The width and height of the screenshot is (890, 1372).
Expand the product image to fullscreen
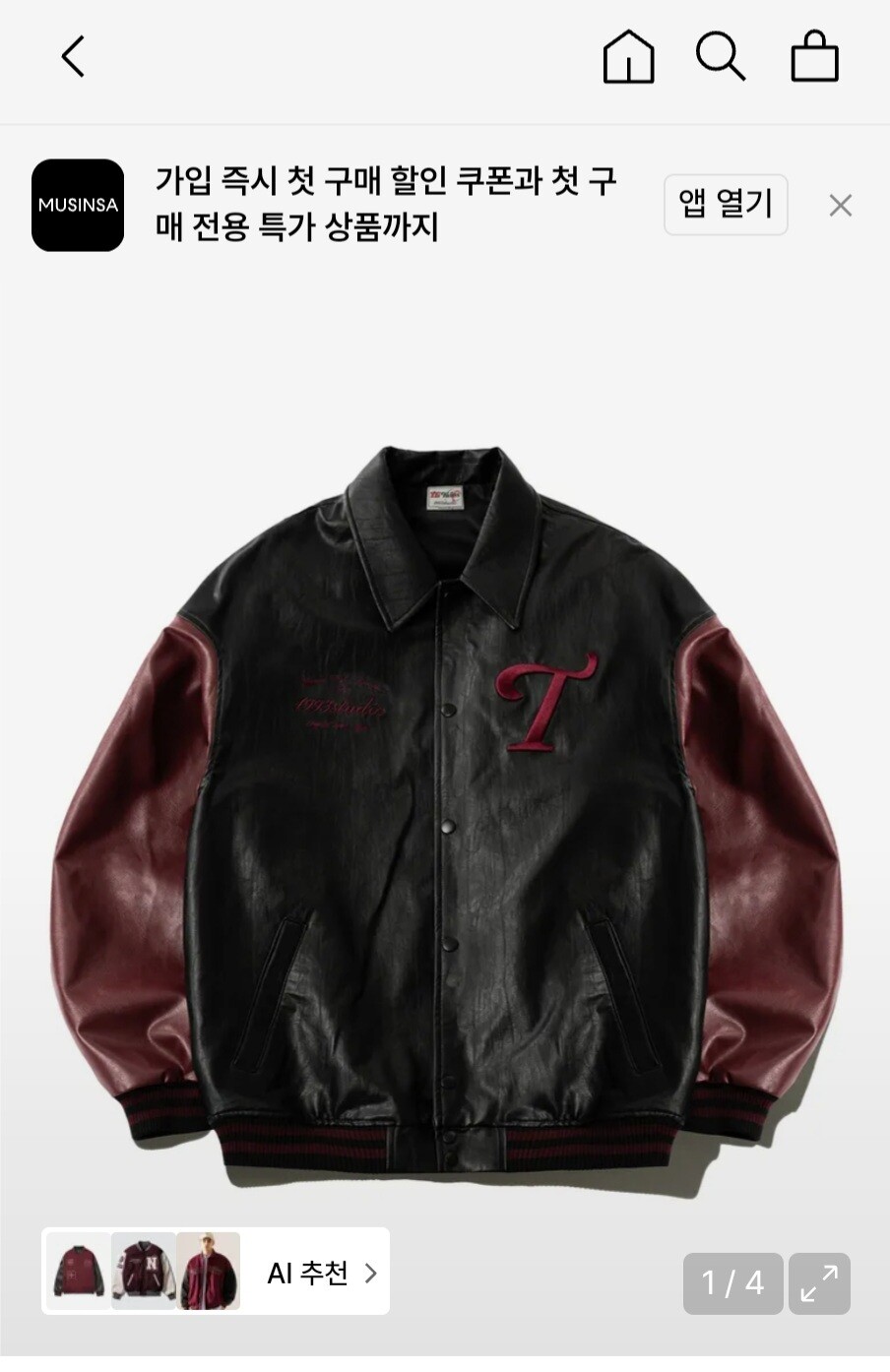point(819,1283)
